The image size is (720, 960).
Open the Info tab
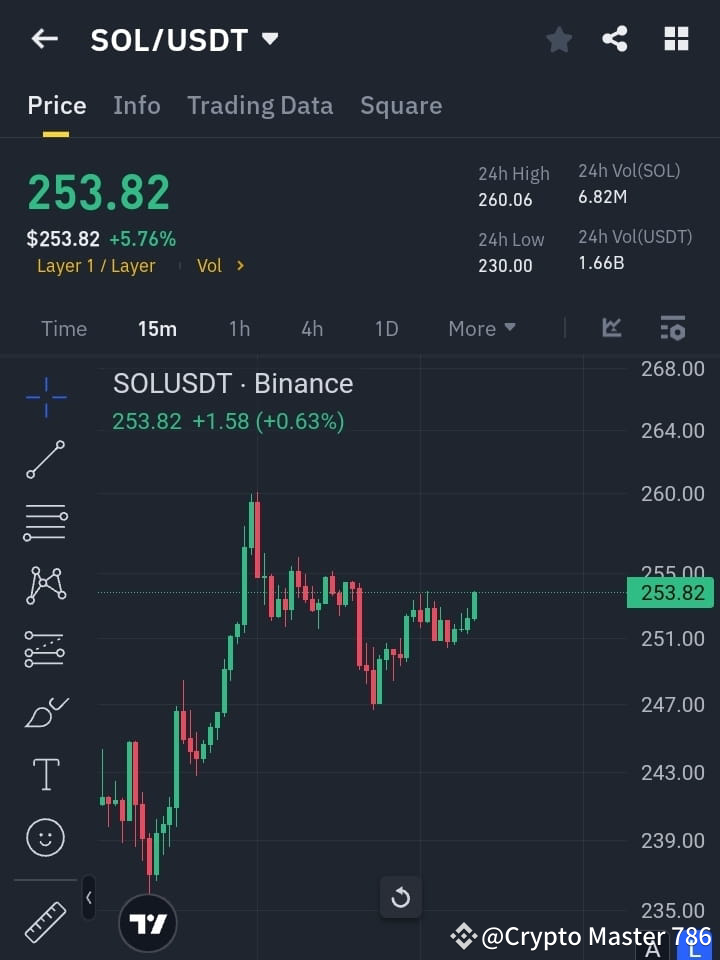137,105
